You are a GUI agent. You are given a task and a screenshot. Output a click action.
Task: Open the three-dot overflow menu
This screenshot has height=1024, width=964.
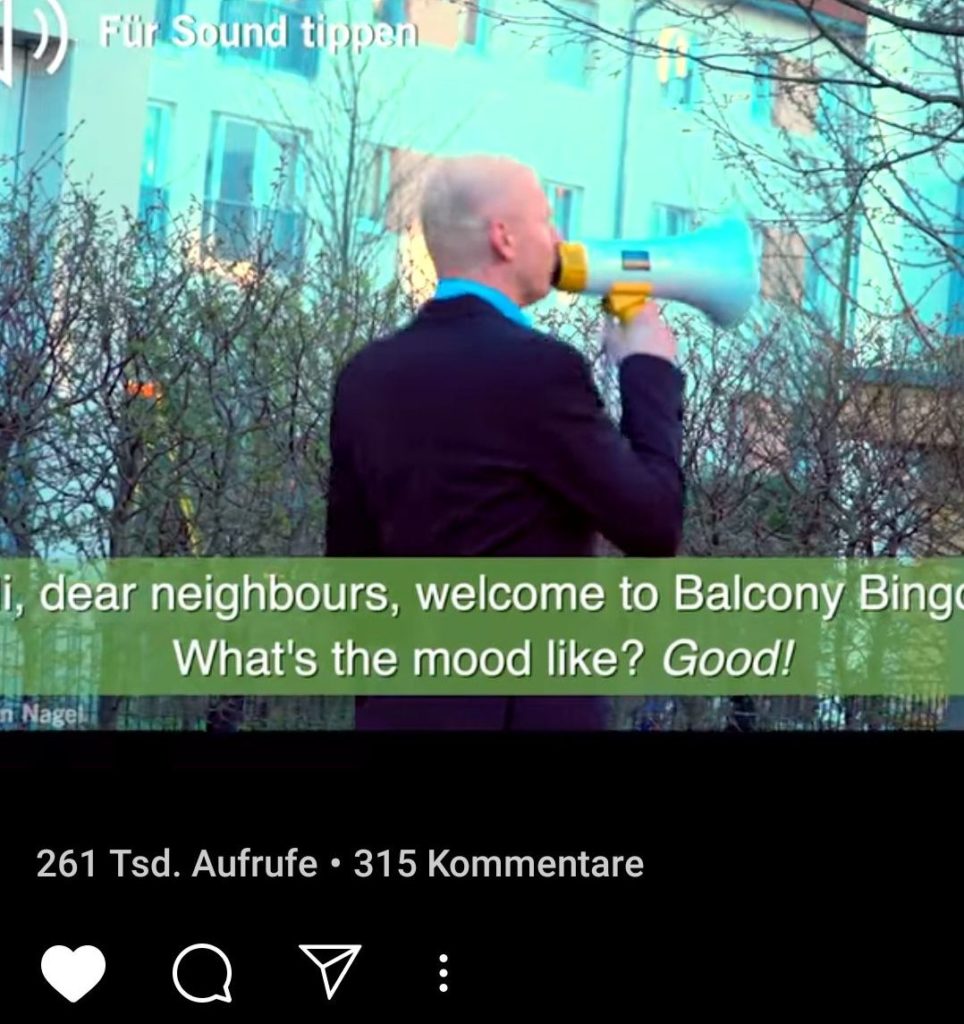(443, 973)
